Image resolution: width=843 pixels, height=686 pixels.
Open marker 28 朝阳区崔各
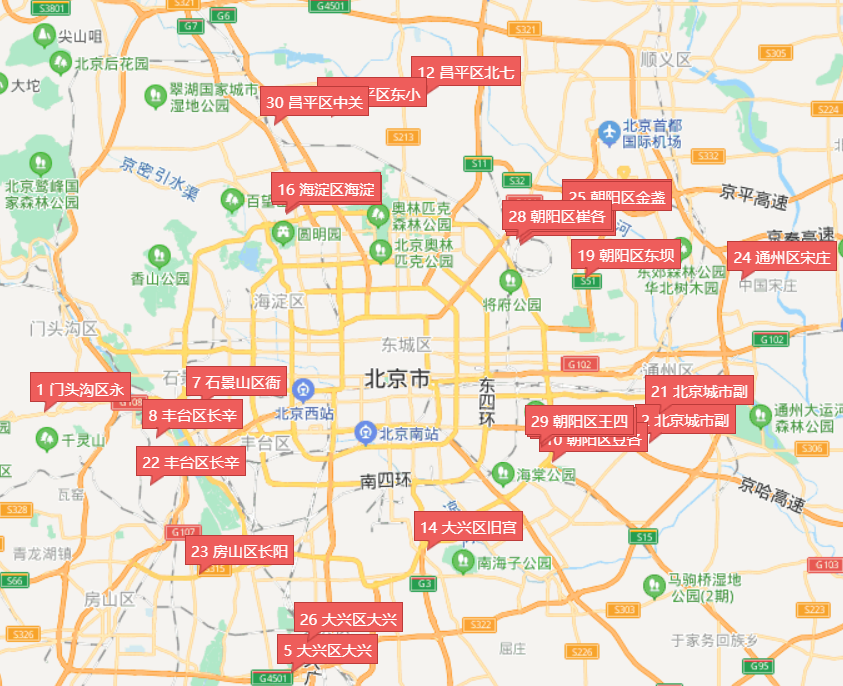click(556, 216)
